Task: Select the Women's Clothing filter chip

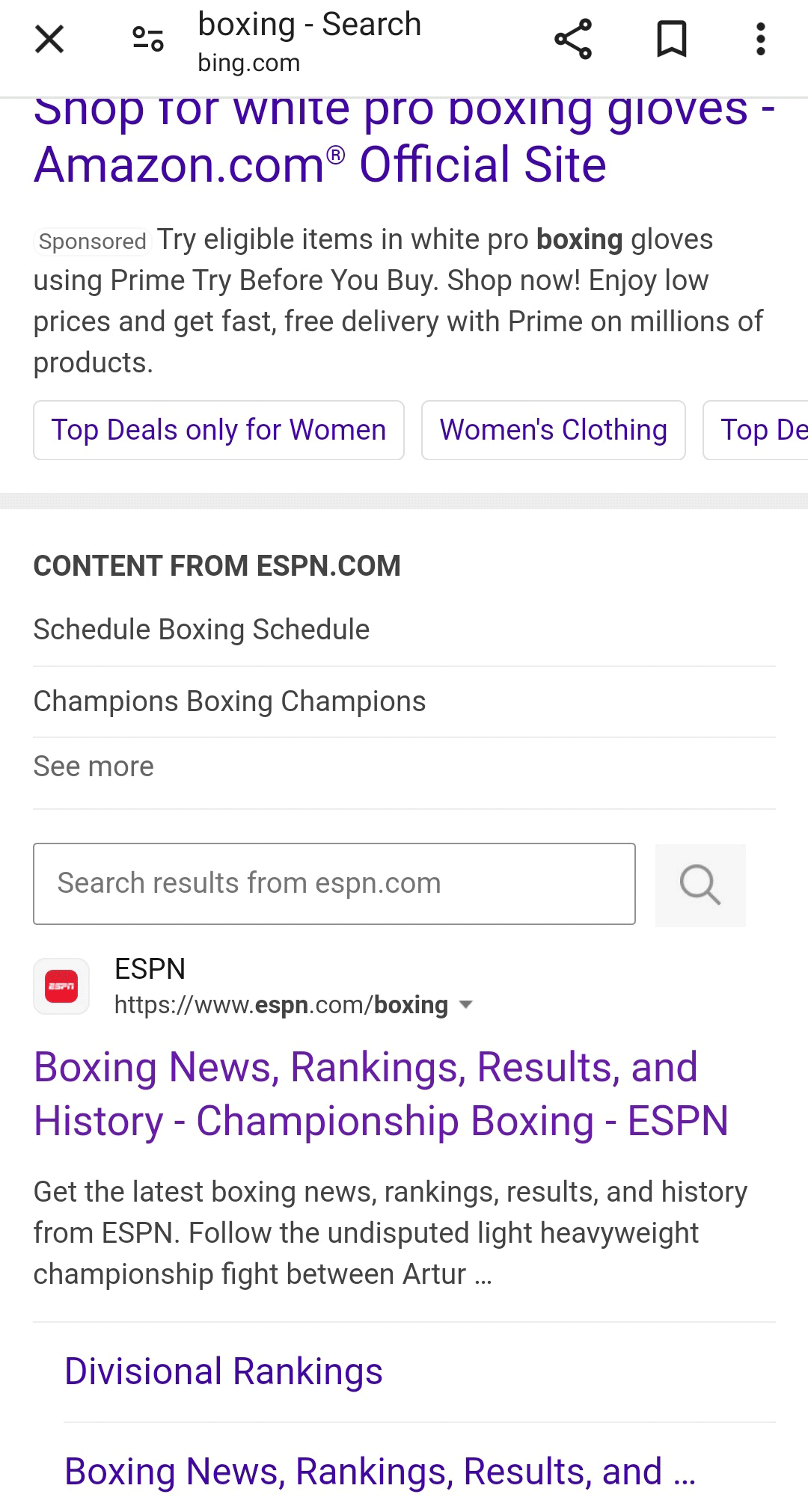Action: tap(554, 430)
